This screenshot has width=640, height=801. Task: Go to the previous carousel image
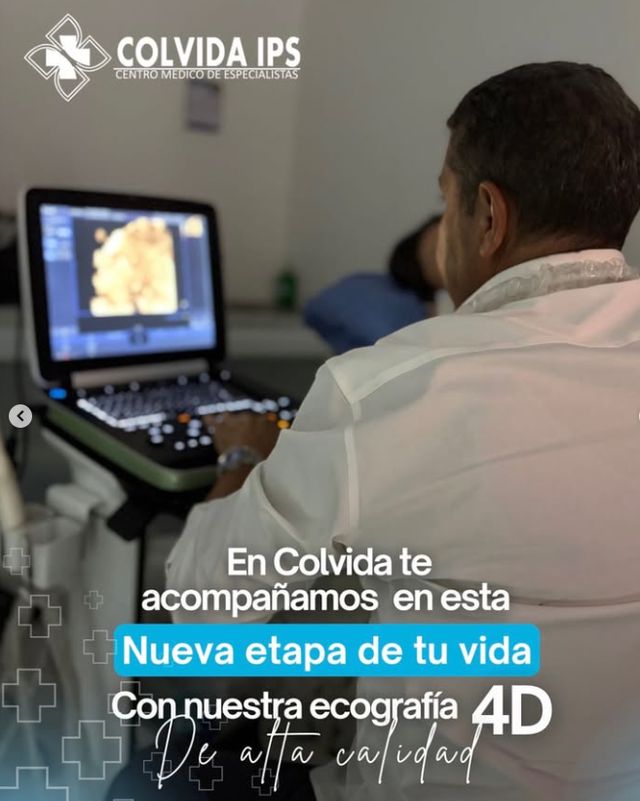point(22,415)
